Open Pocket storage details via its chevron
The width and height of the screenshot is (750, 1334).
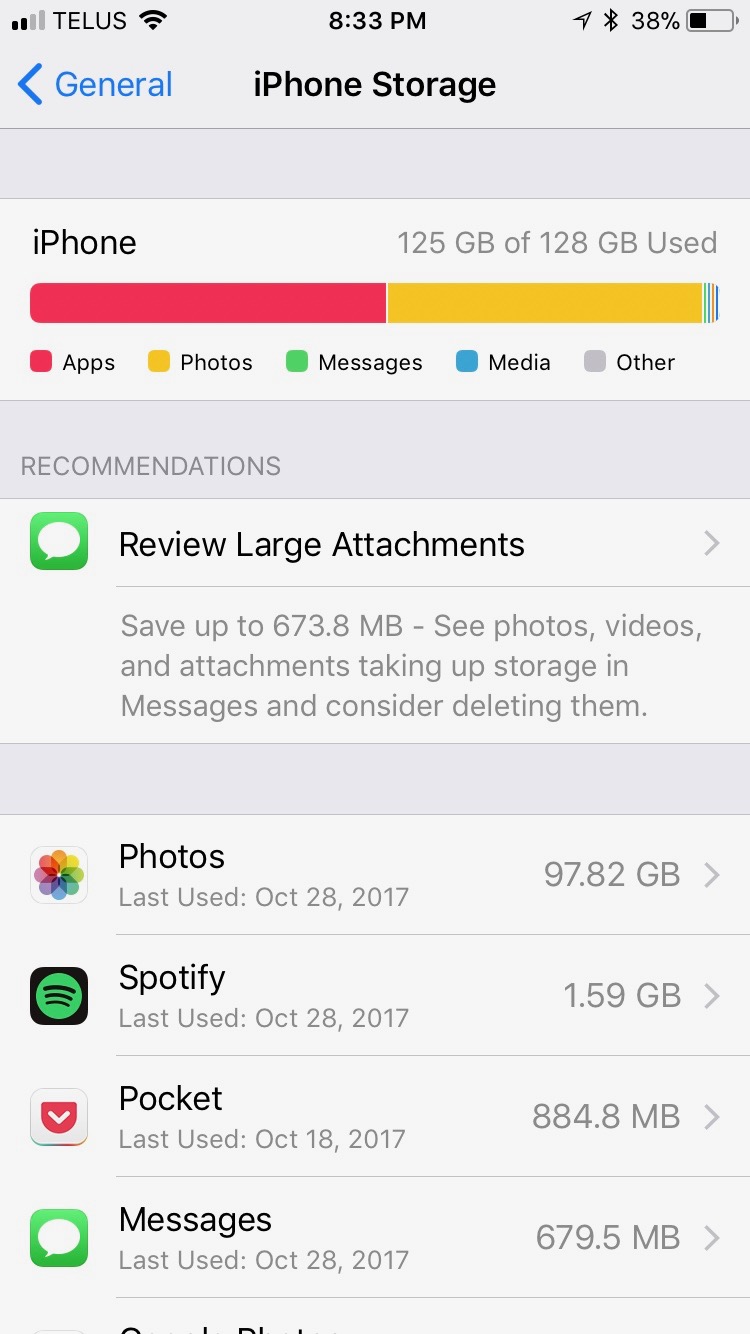click(711, 1117)
